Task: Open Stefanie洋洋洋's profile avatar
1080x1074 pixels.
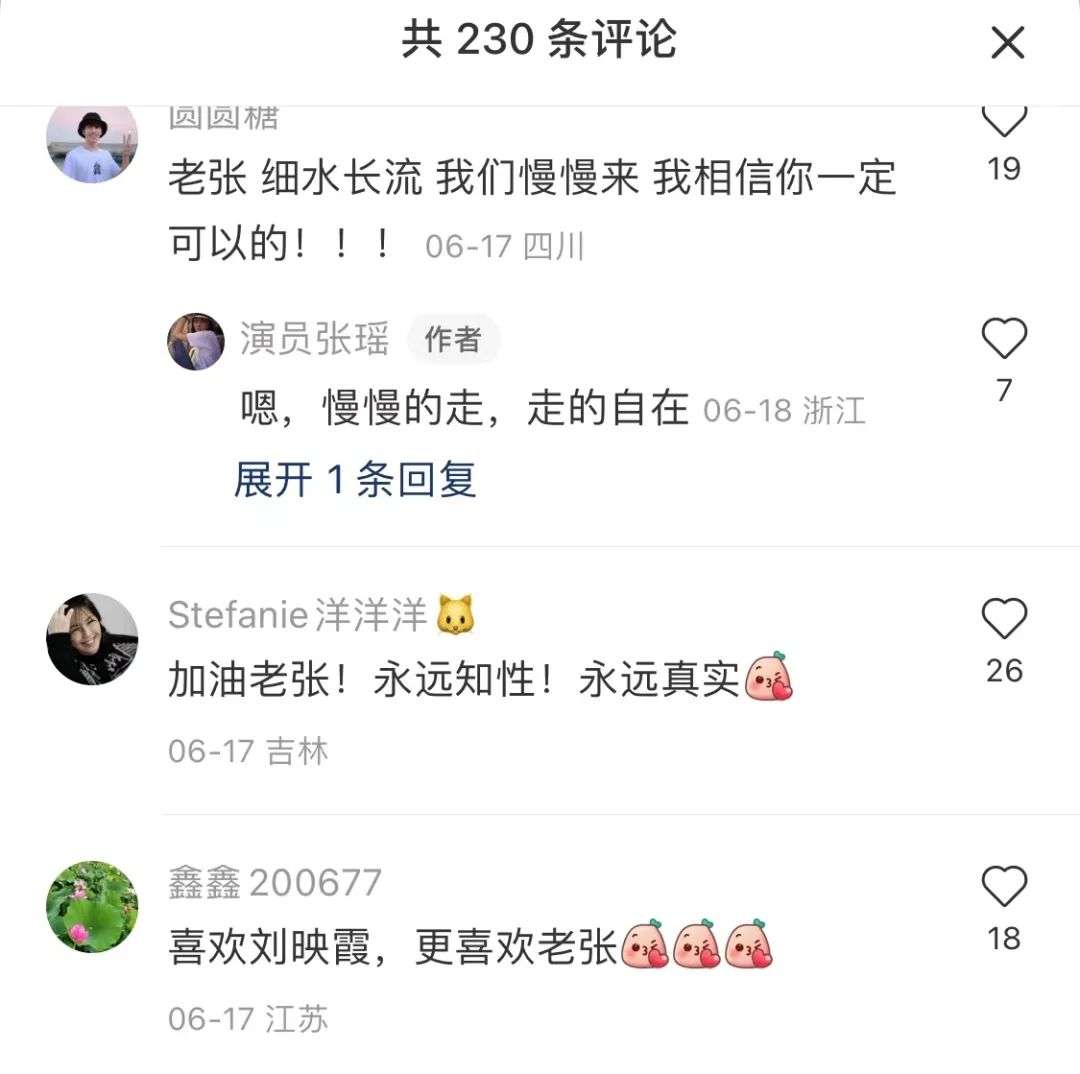Action: click(x=92, y=639)
